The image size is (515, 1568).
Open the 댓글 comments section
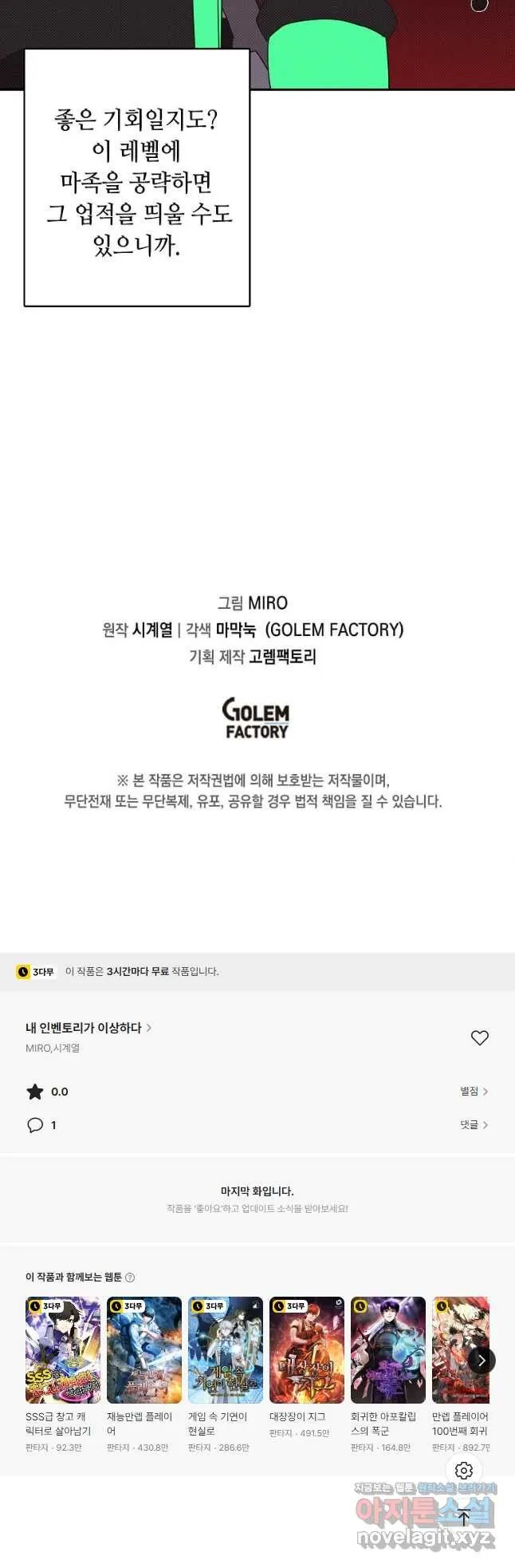pos(474,1124)
